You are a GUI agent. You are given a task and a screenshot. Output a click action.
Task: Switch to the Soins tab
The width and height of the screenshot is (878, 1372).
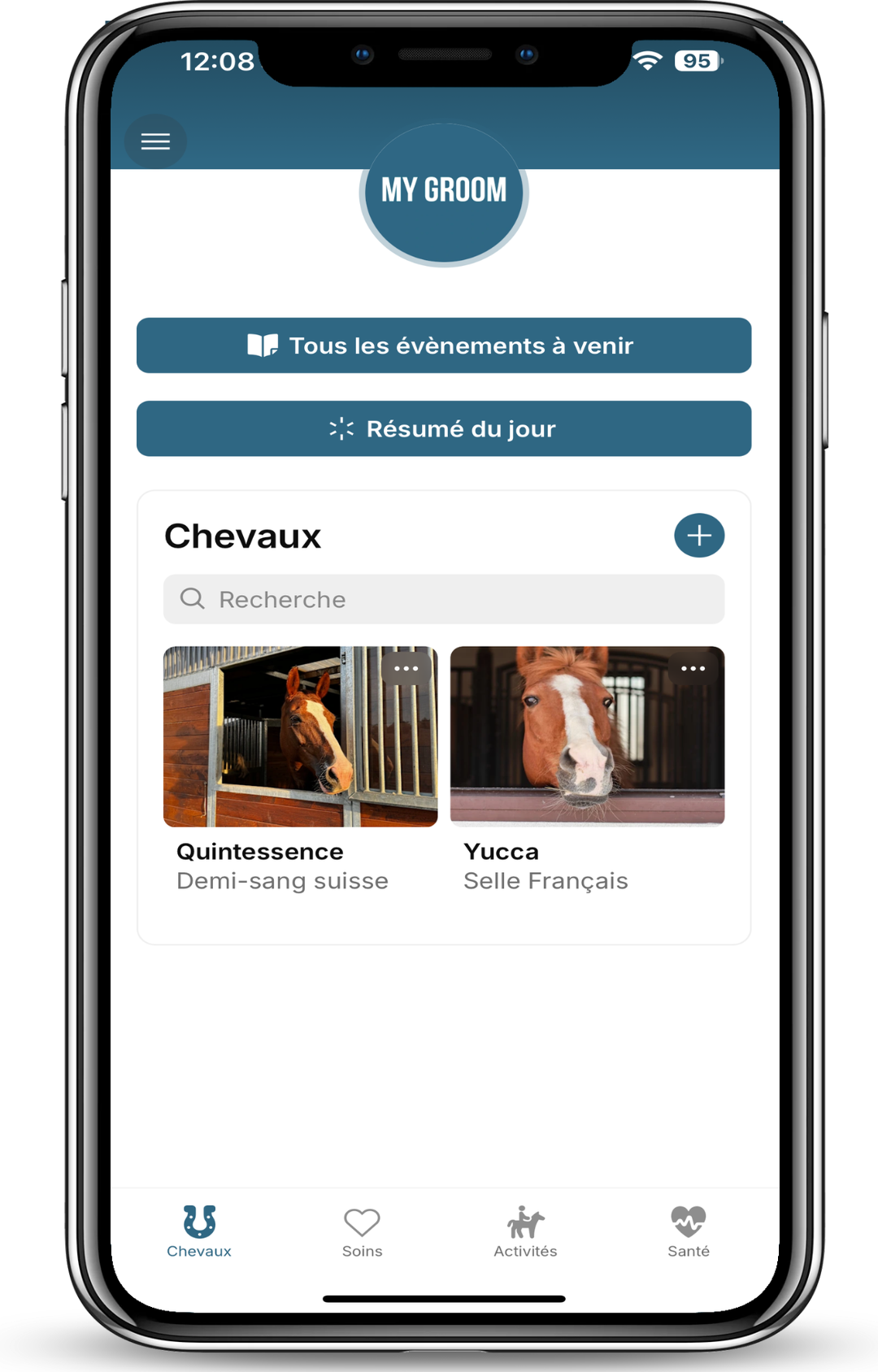coord(362,1231)
